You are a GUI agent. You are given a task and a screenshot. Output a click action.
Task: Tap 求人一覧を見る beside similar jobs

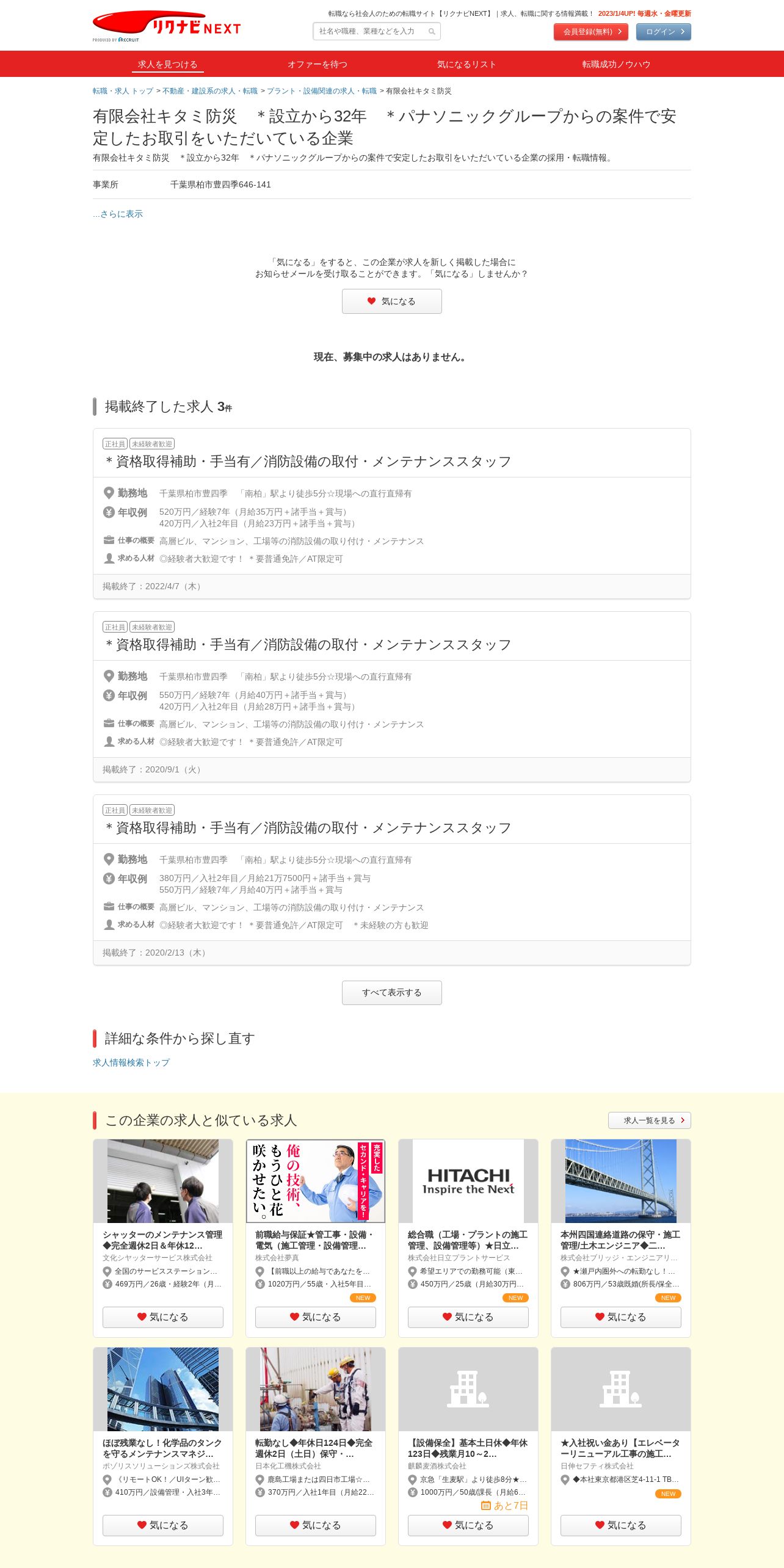649,1120
